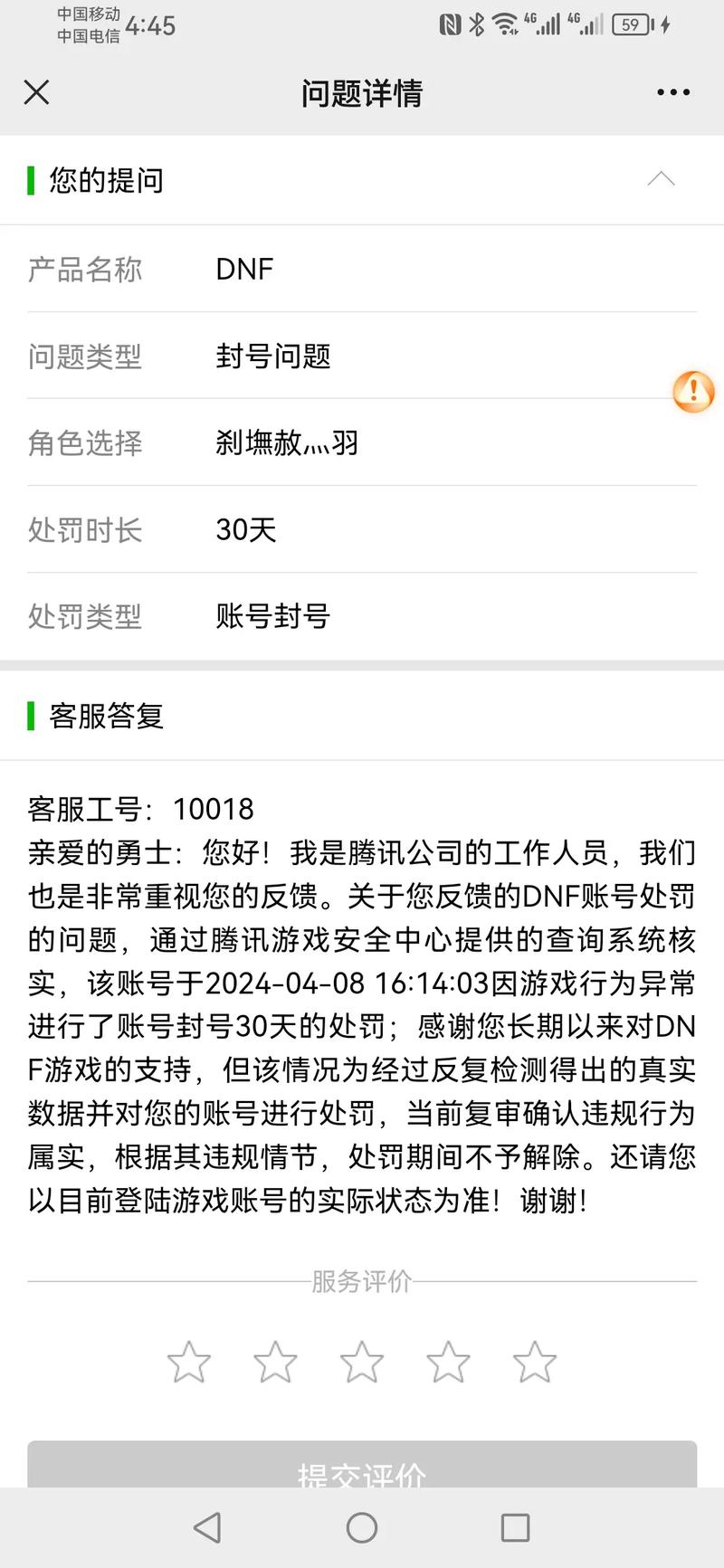
Task: Close the 问题详情 page
Action: pyautogui.click(x=36, y=92)
